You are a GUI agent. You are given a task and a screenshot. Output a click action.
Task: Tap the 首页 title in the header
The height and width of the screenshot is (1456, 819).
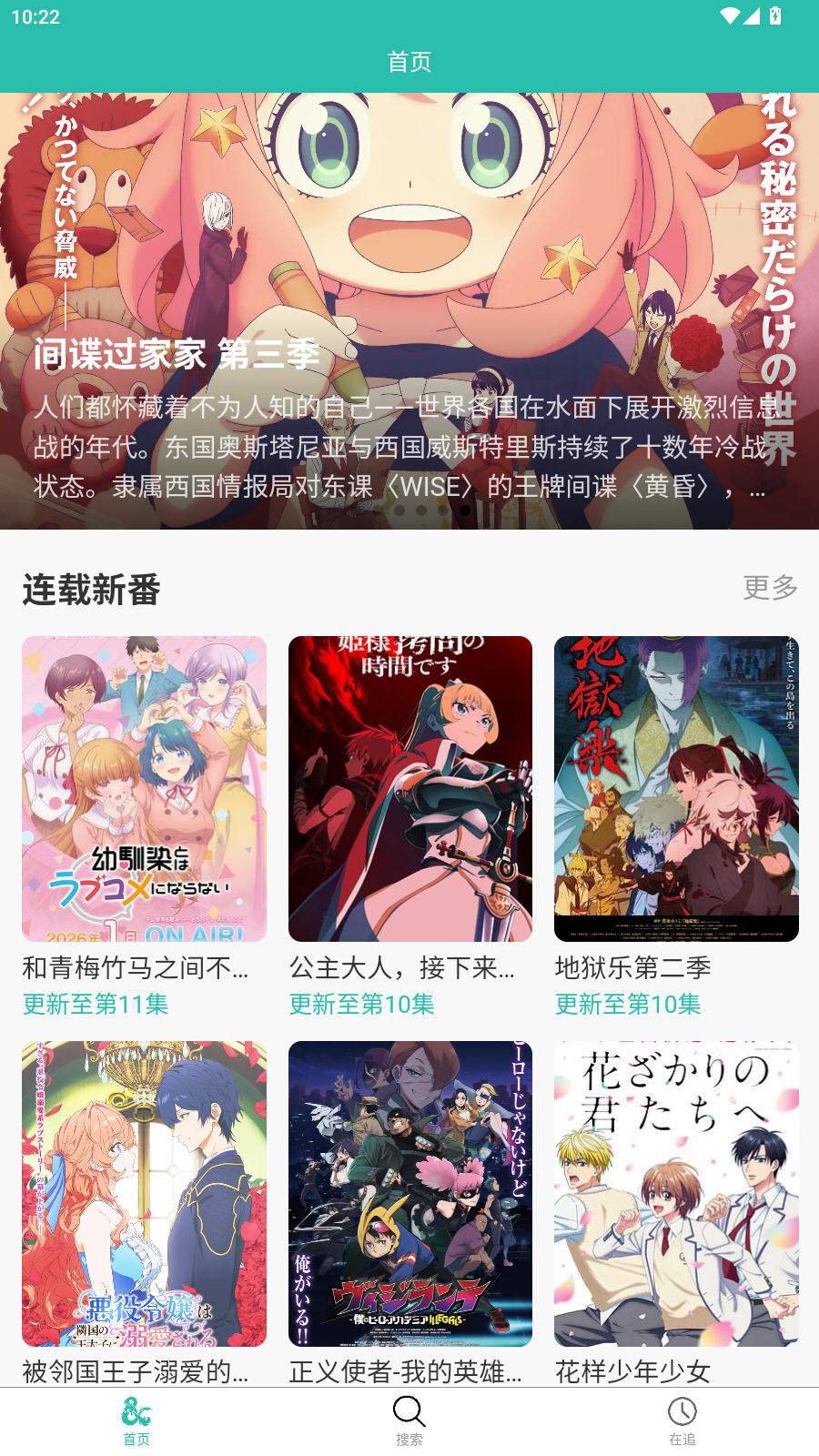409,62
